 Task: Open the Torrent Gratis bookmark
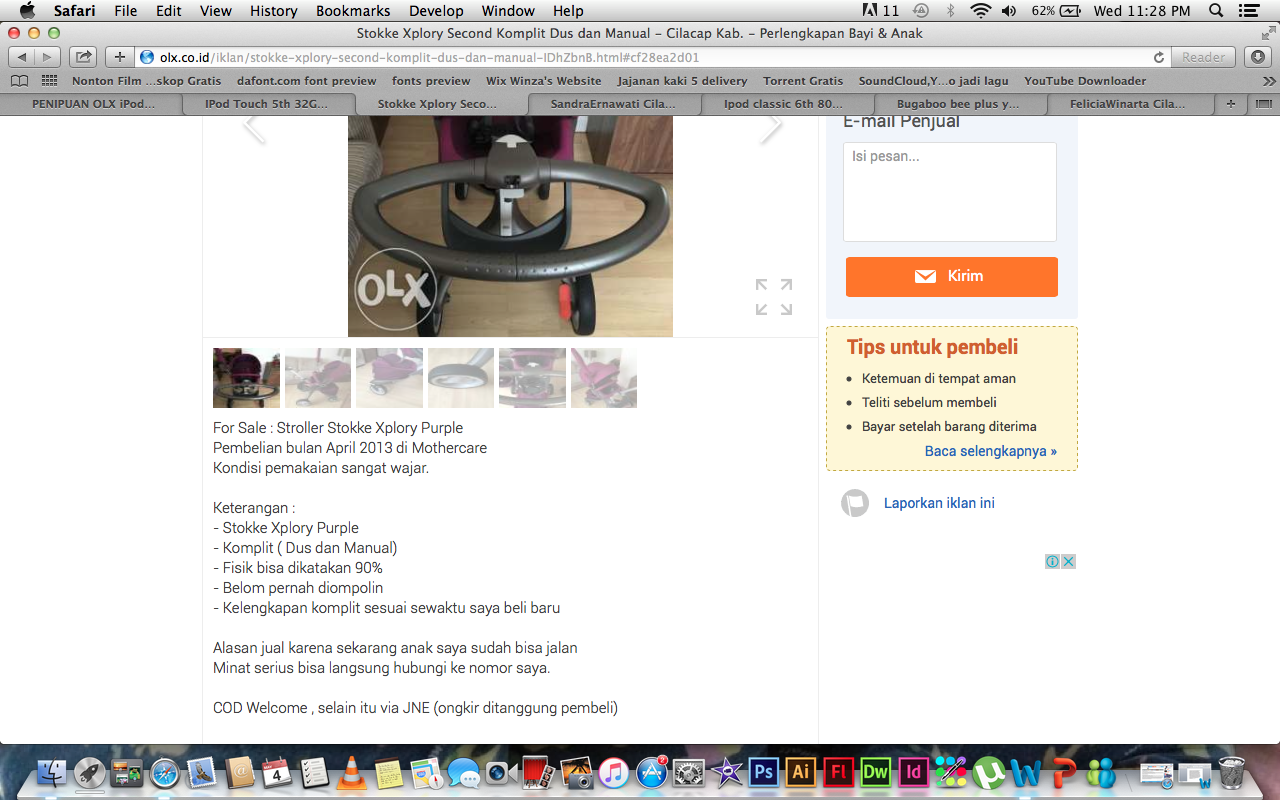[x=803, y=81]
